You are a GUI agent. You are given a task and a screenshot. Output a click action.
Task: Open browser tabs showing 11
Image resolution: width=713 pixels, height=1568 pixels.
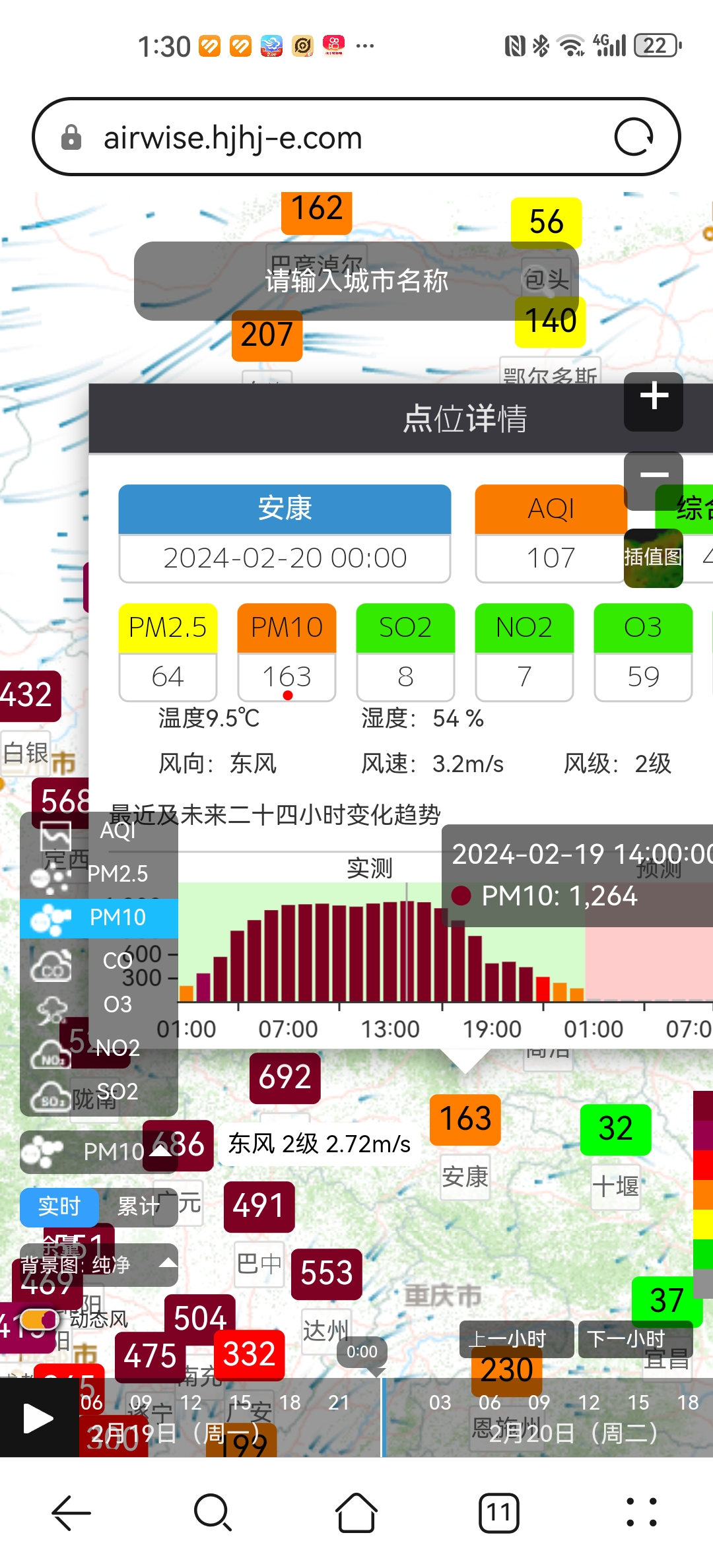pyautogui.click(x=499, y=1513)
